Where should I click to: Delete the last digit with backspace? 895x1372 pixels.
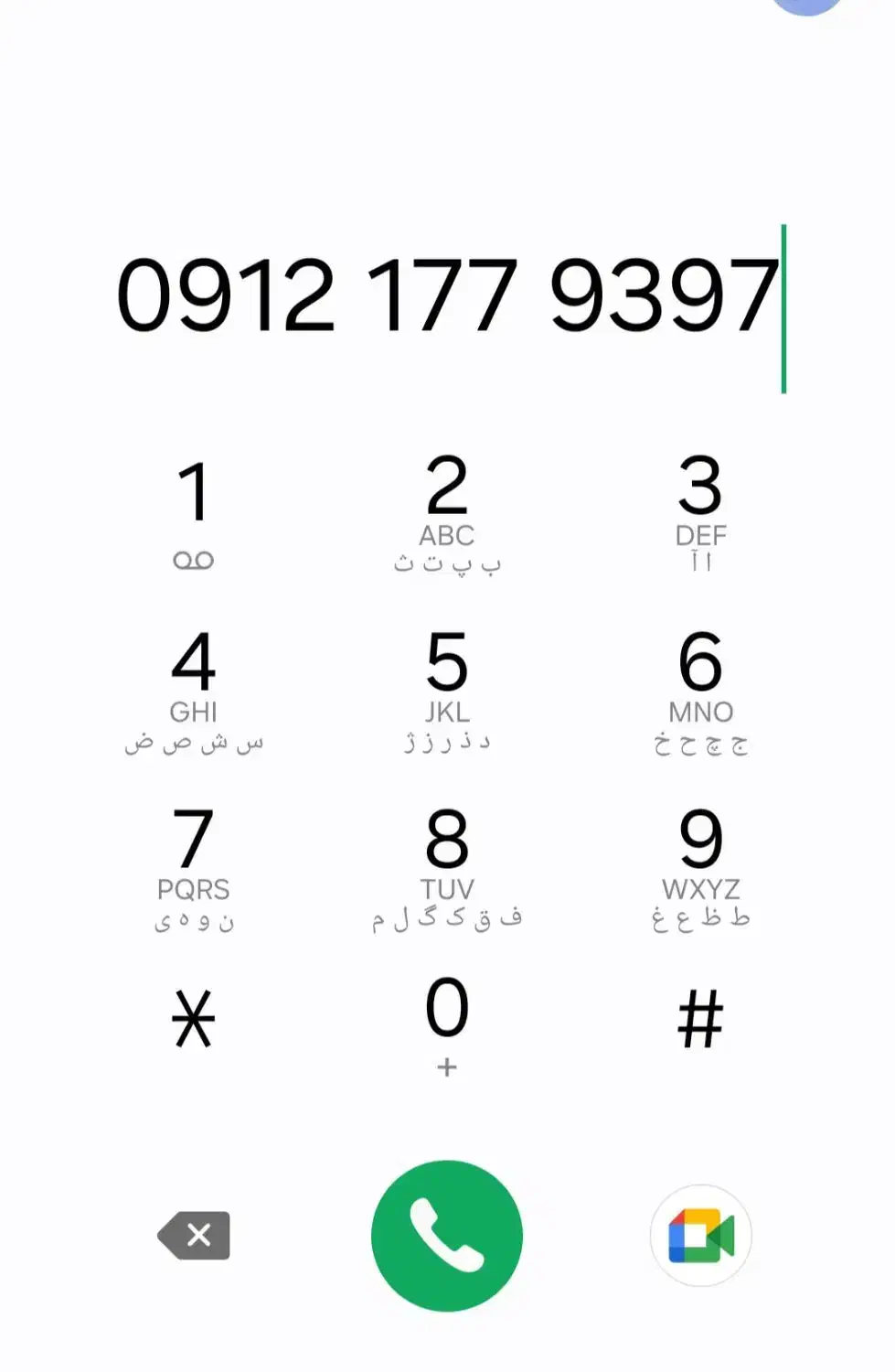click(x=195, y=1236)
